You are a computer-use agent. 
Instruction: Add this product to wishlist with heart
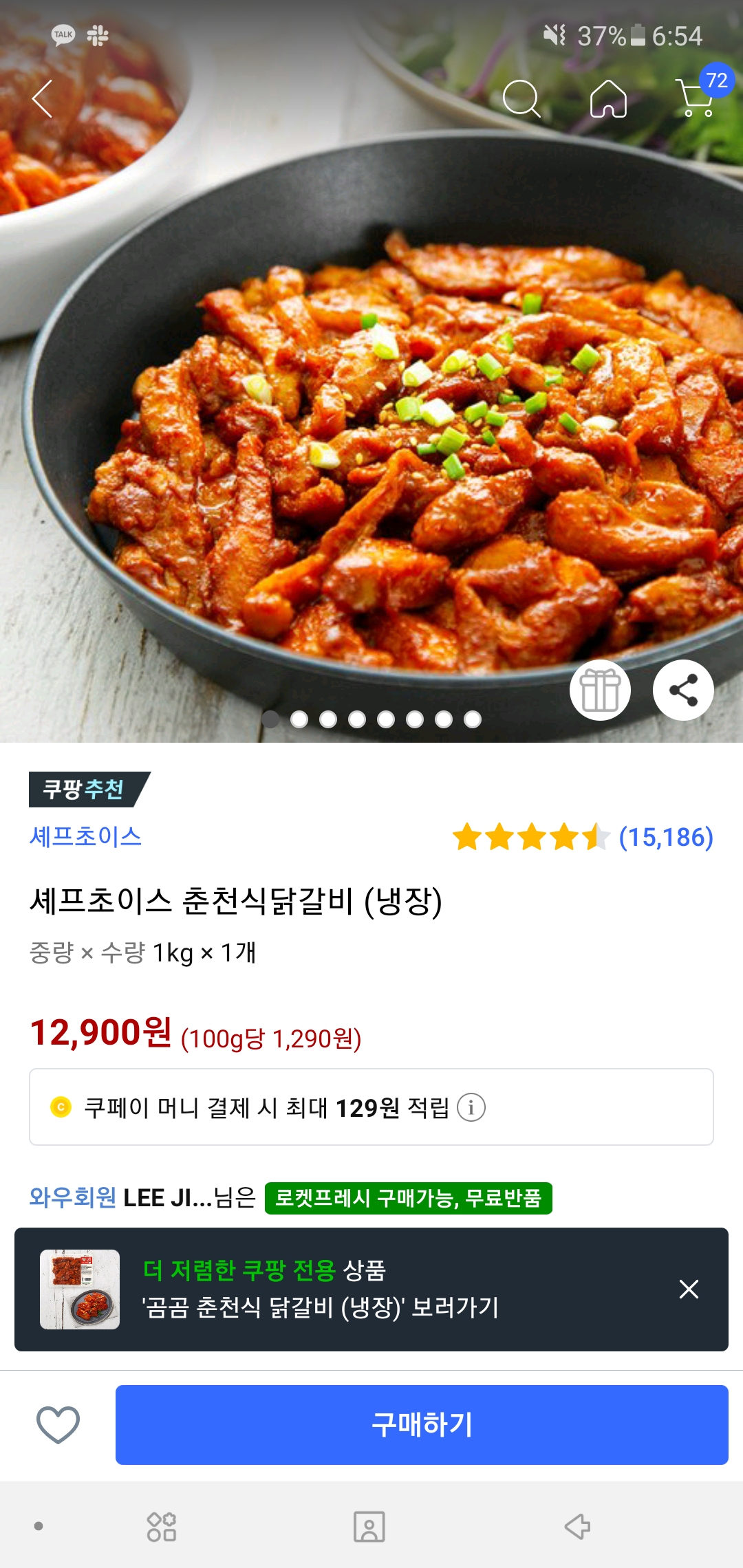click(58, 1424)
